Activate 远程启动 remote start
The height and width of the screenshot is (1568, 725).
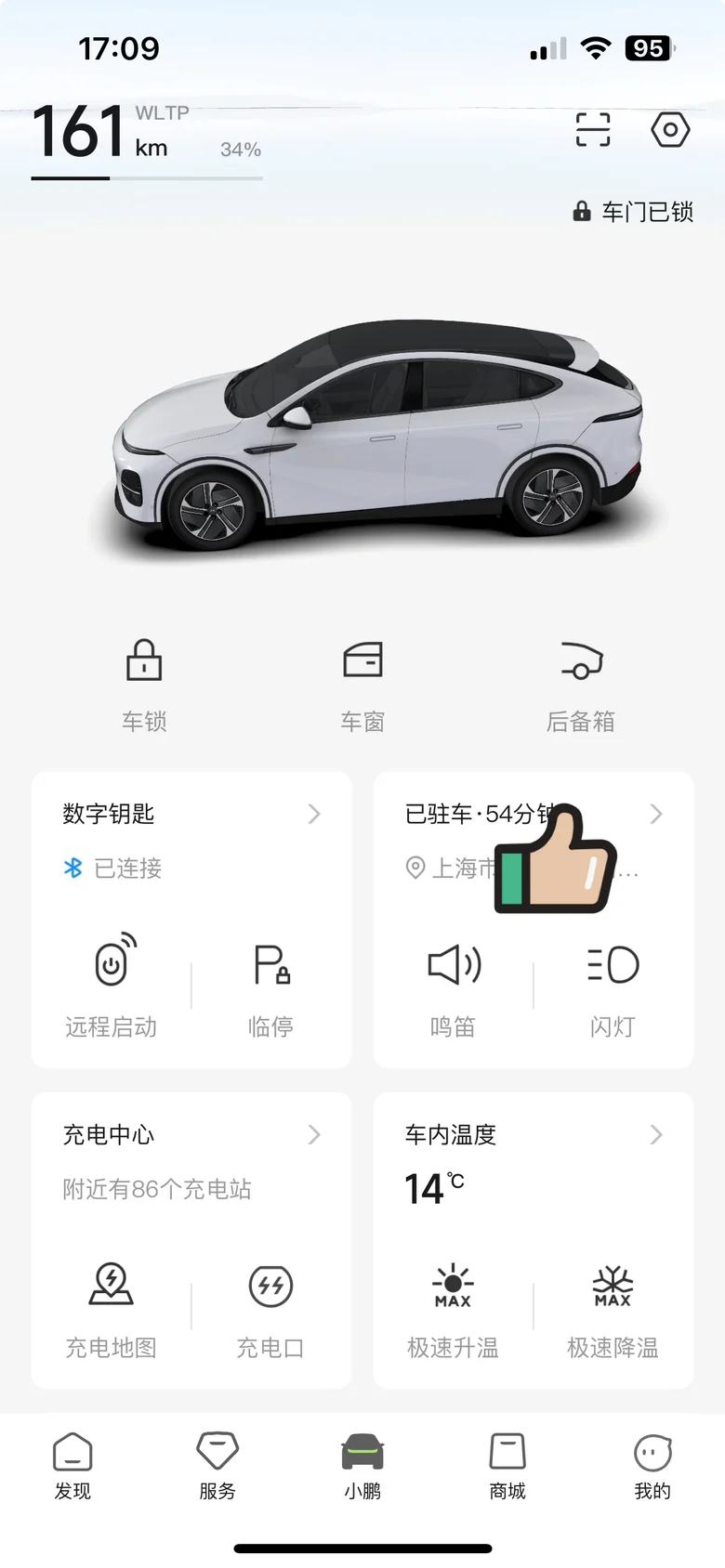112,986
